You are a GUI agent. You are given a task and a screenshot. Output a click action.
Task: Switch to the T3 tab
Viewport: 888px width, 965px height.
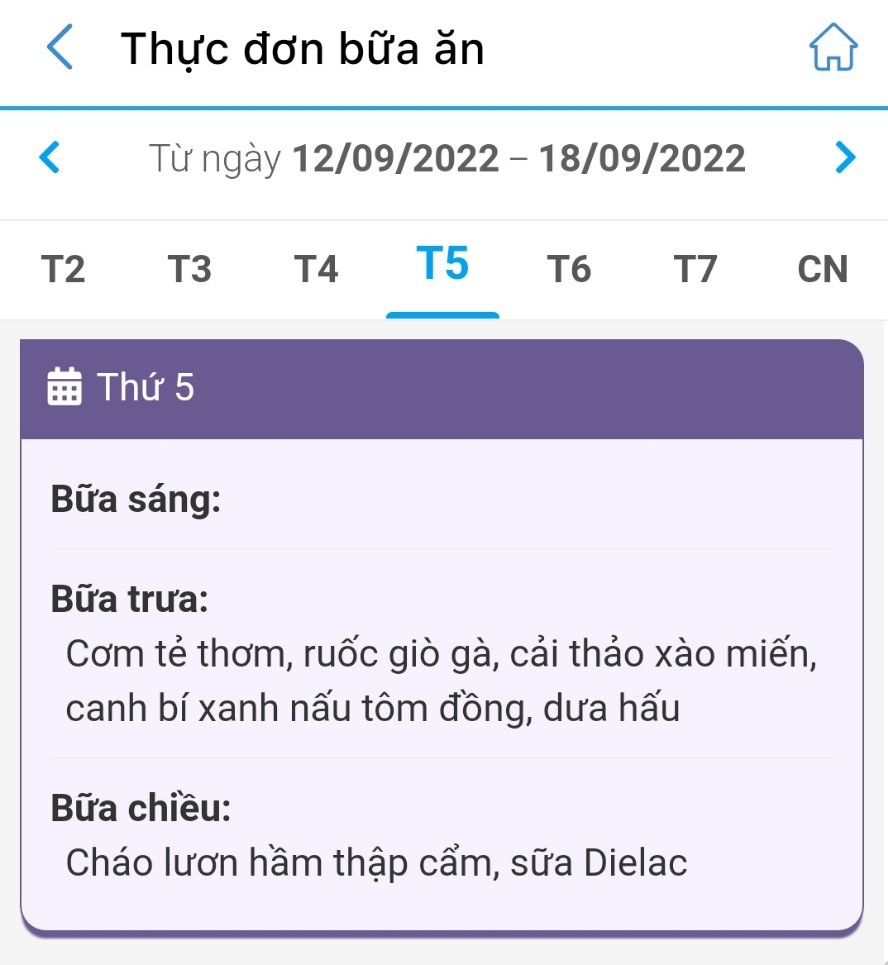click(189, 270)
